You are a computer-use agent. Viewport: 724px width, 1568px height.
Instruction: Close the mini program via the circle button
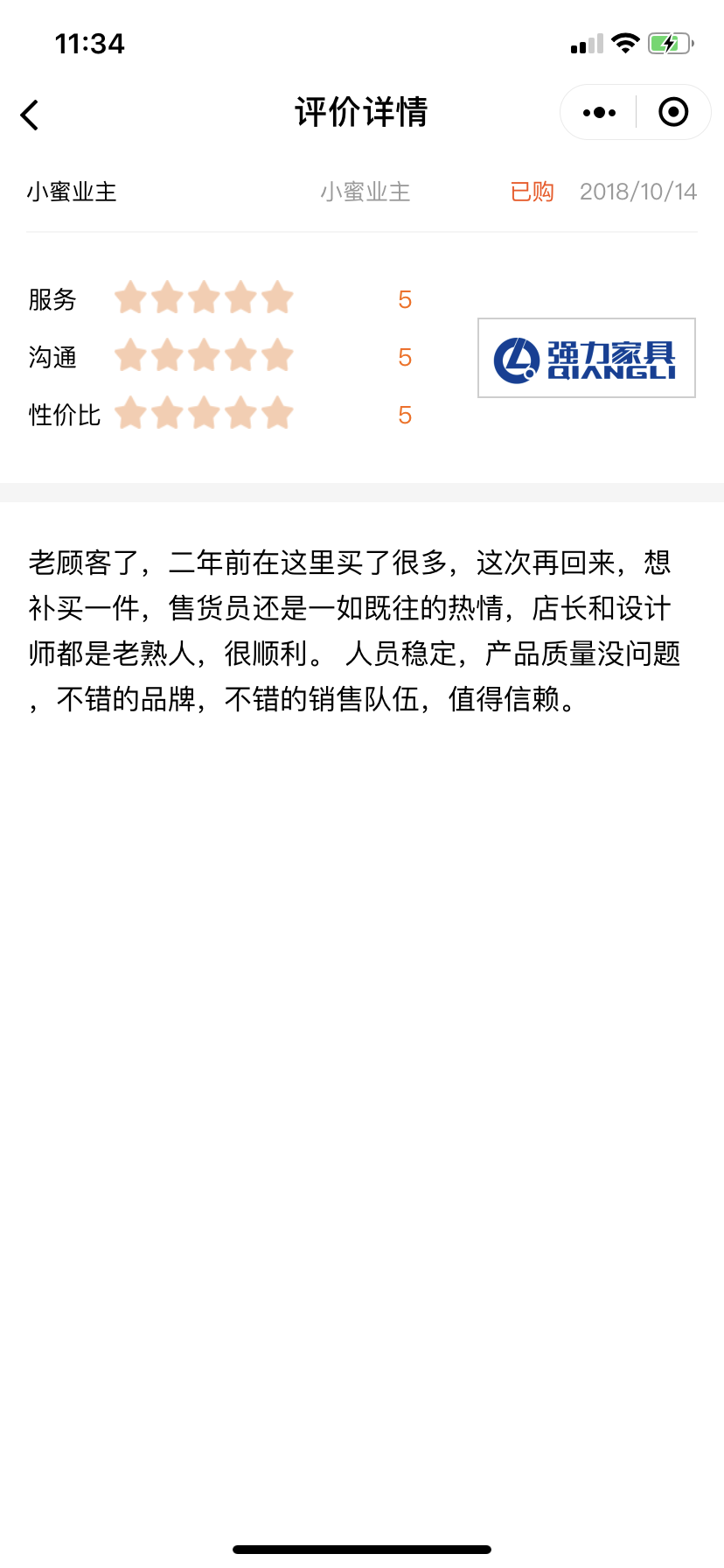click(x=673, y=113)
